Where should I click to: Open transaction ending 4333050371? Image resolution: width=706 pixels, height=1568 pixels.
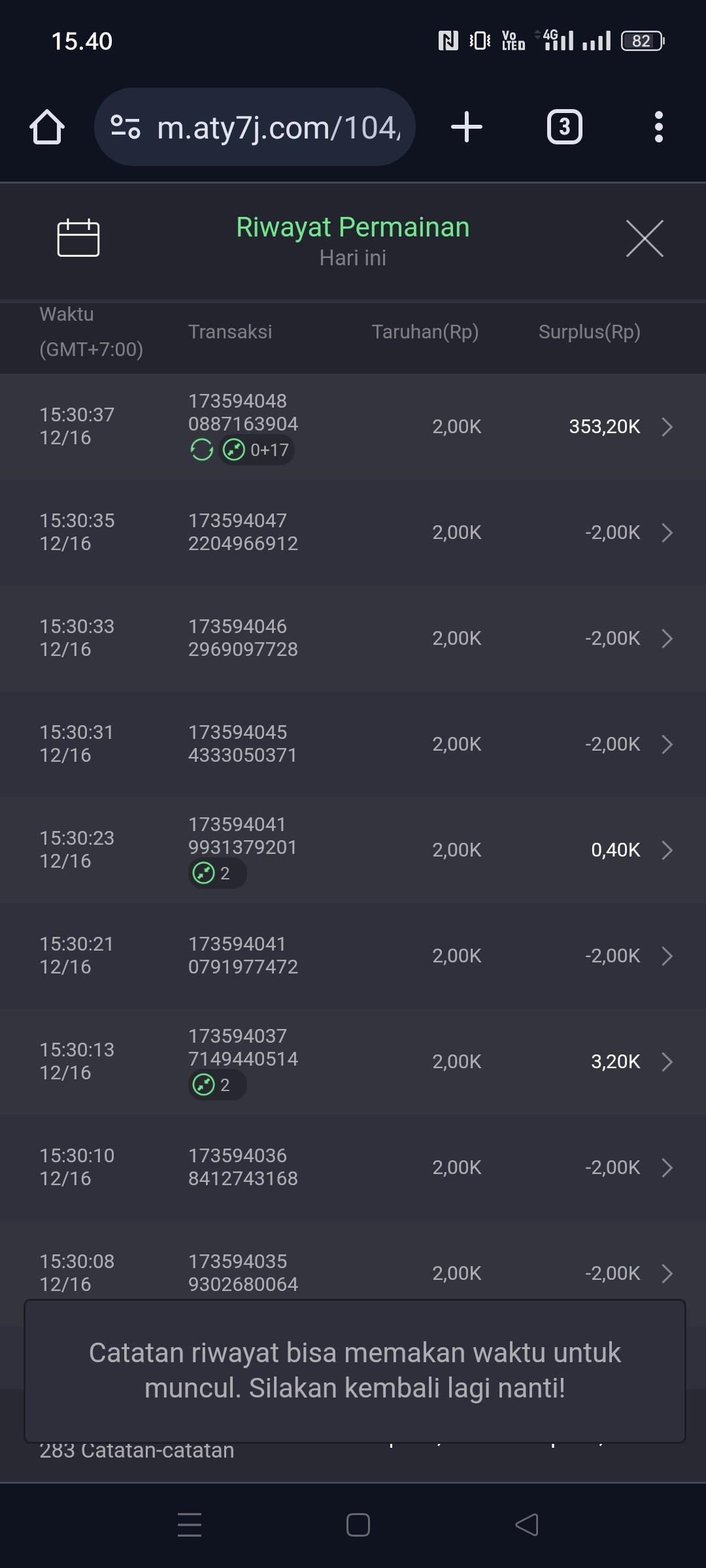pyautogui.click(x=353, y=744)
